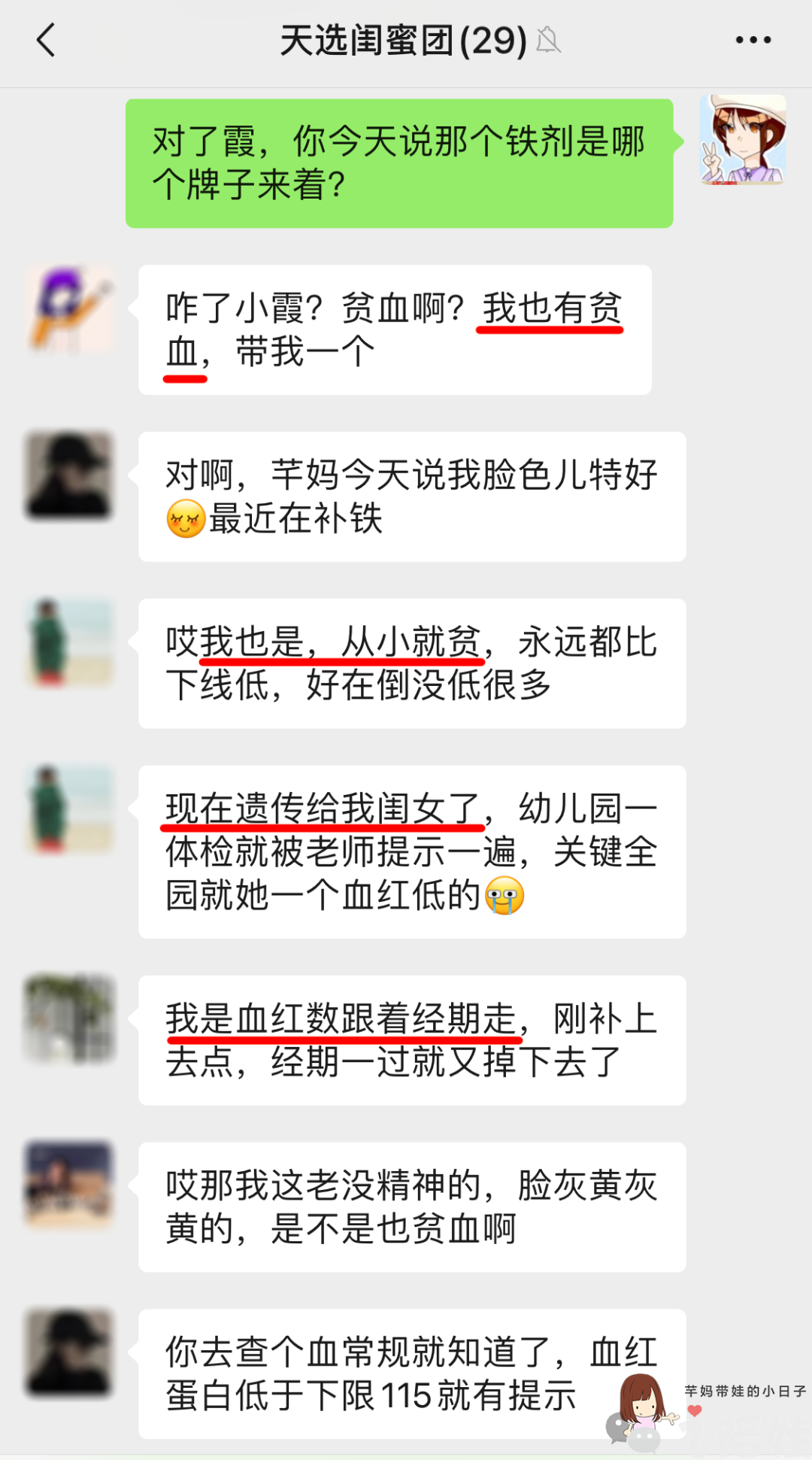The image size is (812, 1460).
Task: Open the three-dot chat info menu
Action: point(753,40)
